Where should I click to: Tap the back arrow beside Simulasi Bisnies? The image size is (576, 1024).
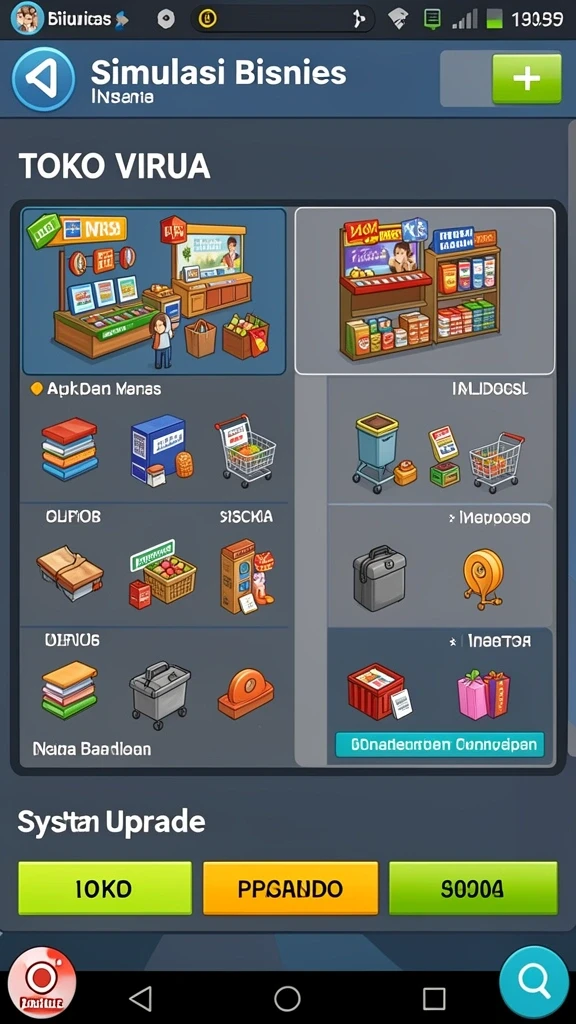(44, 80)
